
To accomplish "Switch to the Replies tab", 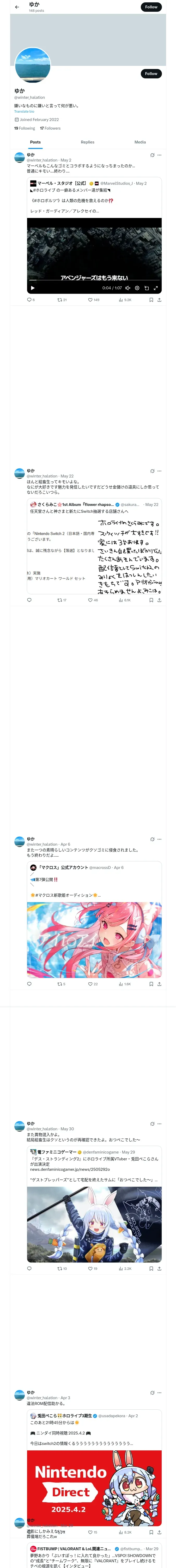I will [87, 142].
